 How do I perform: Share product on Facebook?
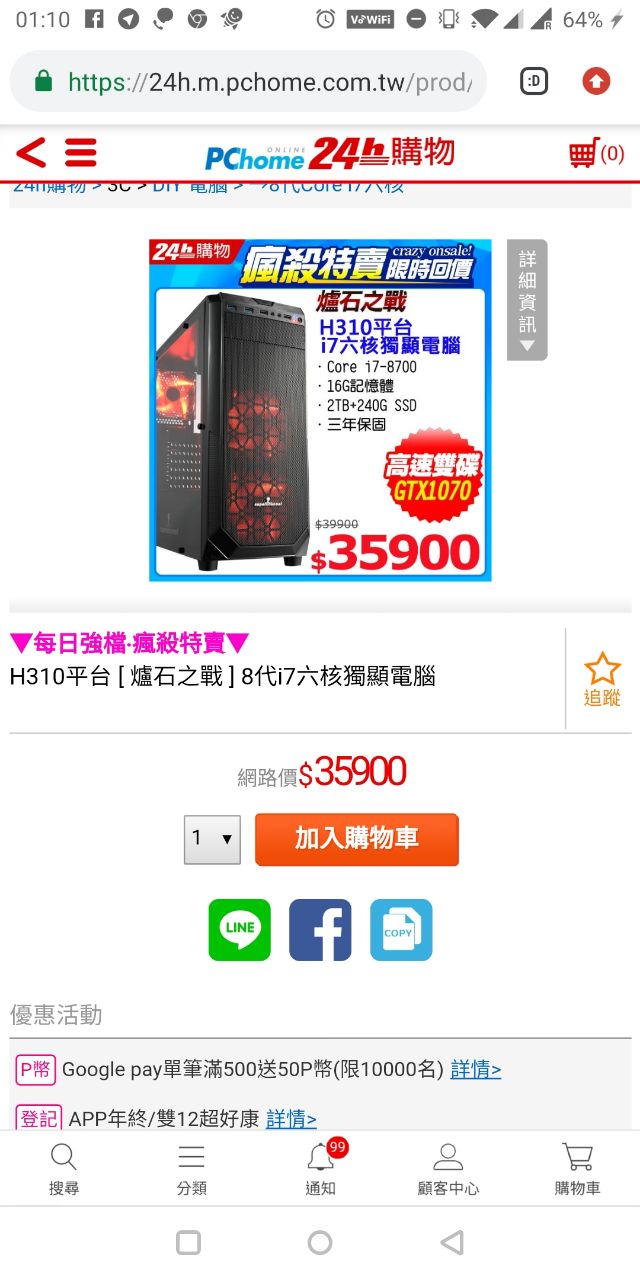320,930
